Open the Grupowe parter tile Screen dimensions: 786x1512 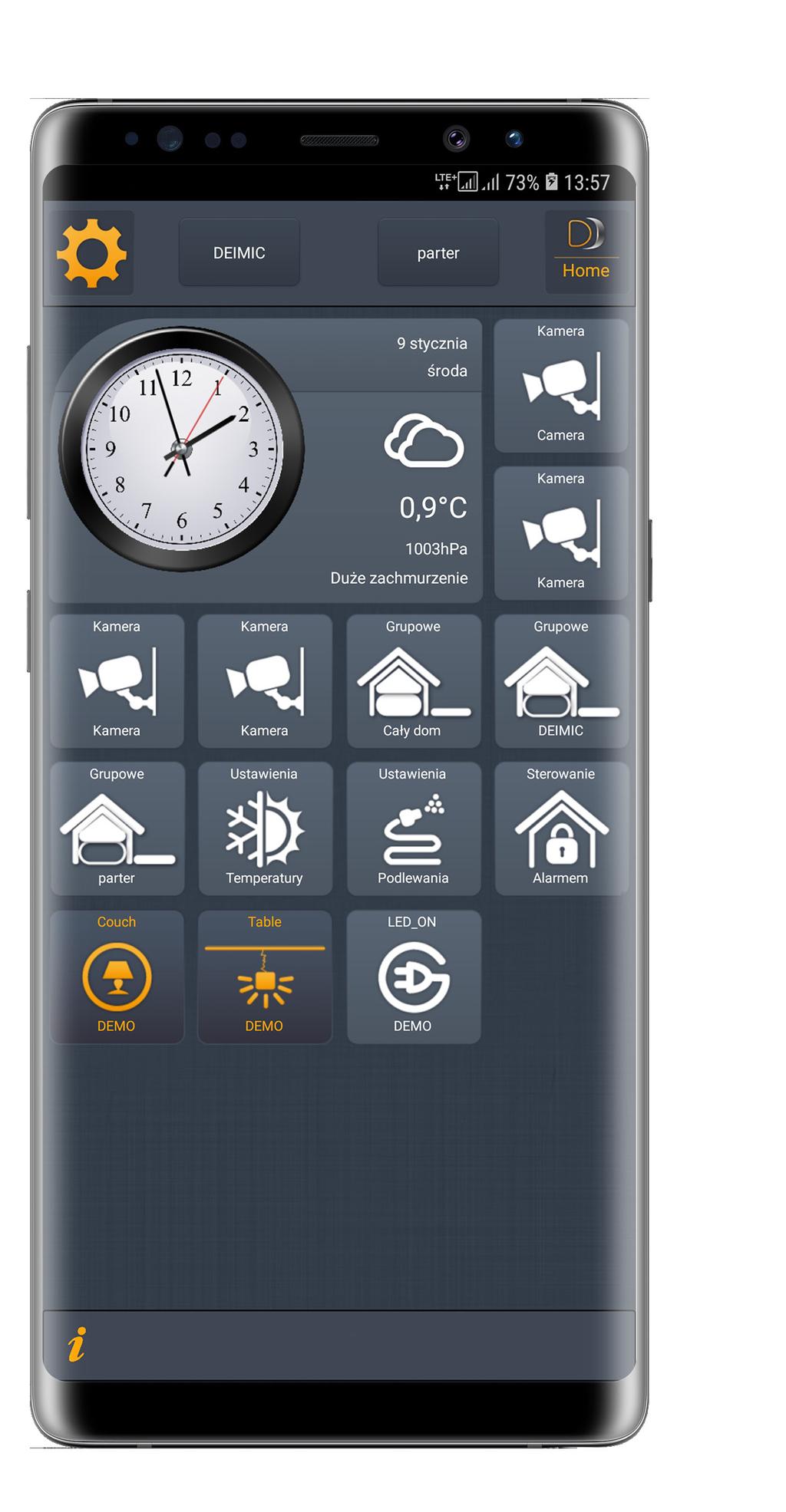coord(117,828)
